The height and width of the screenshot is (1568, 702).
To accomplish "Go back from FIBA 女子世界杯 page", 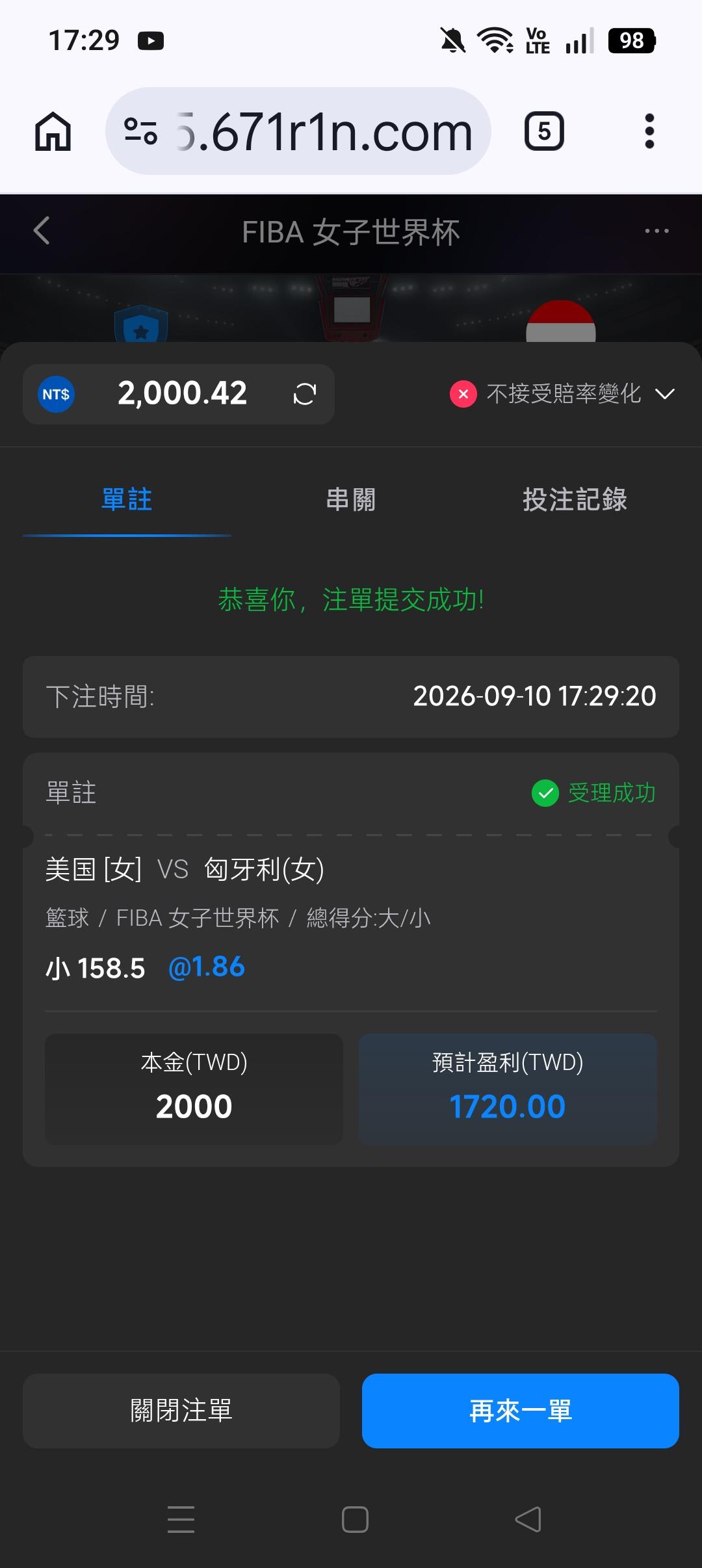I will 42,231.
